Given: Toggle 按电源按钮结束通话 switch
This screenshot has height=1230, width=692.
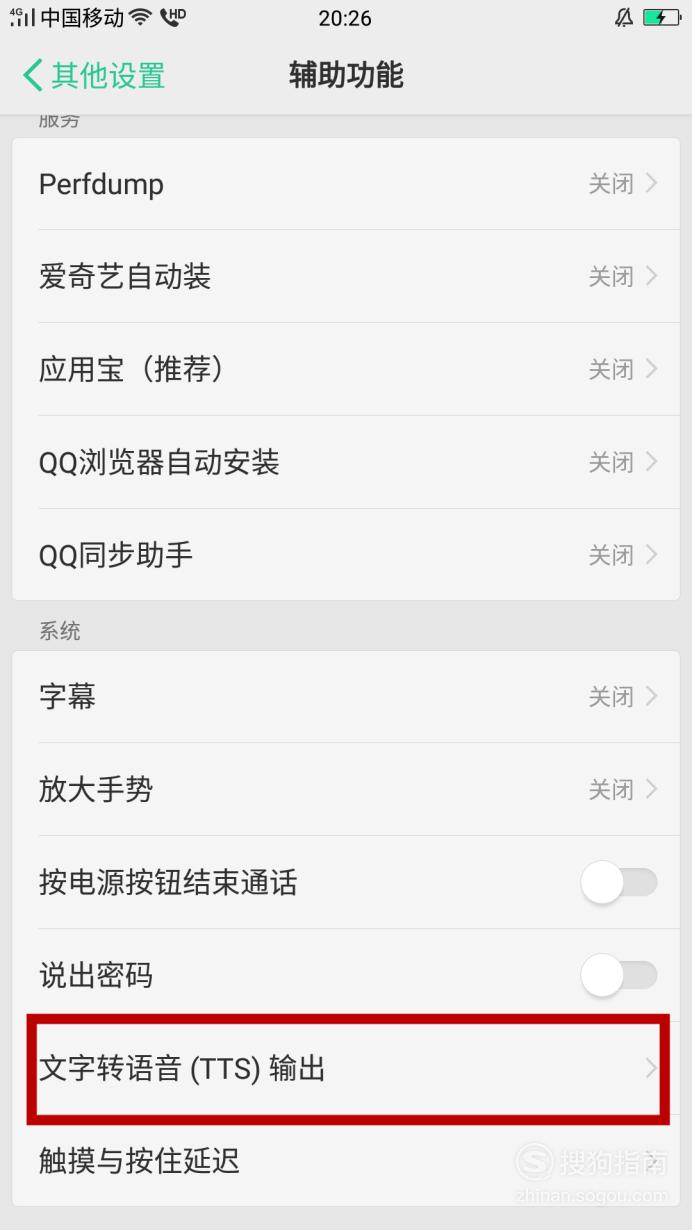Looking at the screenshot, I should coord(619,883).
